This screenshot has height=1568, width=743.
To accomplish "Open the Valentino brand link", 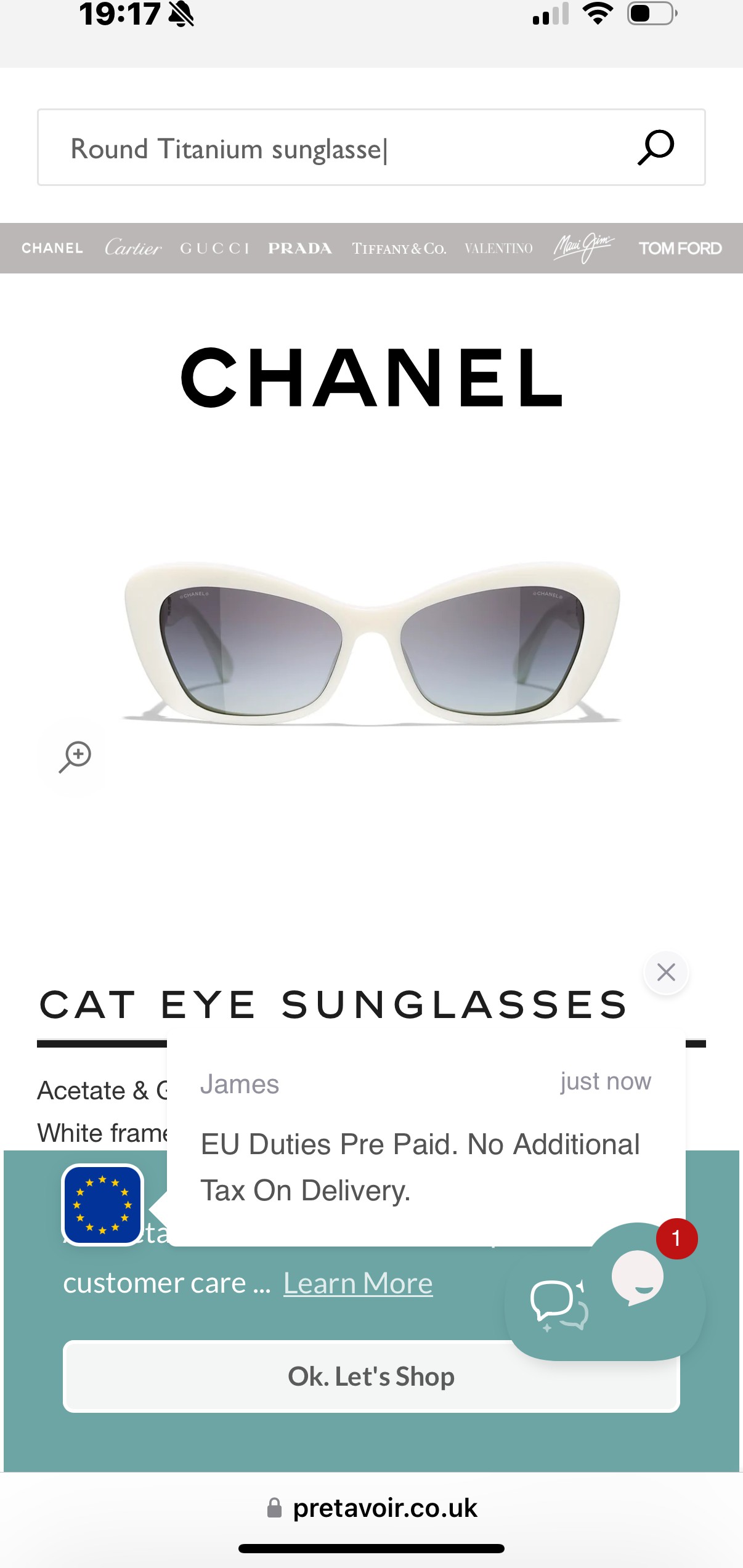I will 498,248.
